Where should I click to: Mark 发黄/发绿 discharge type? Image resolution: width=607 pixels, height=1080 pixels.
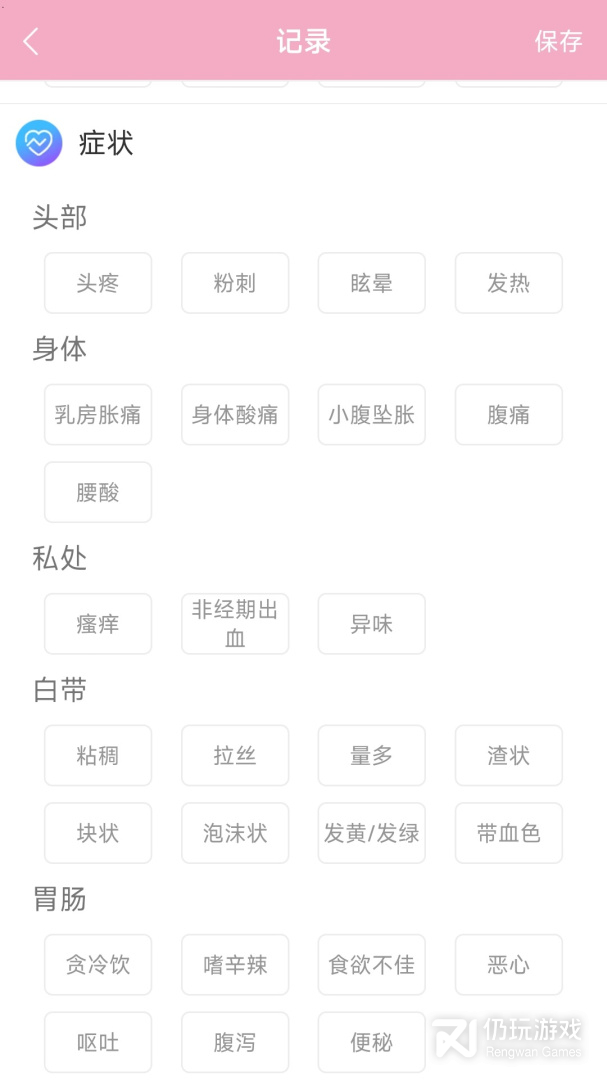point(372,833)
